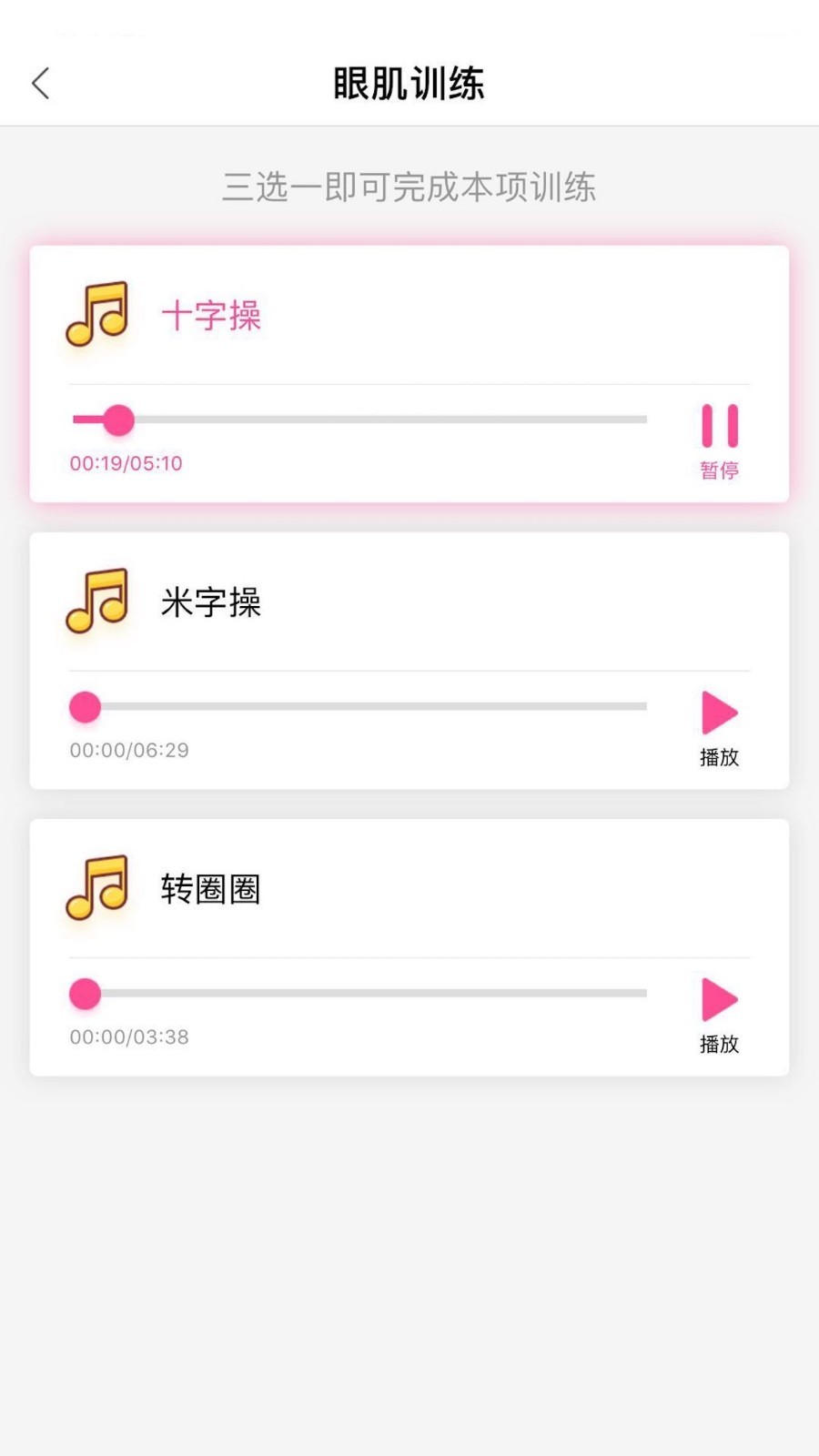Tap the back arrow to exit 眼肌训练

pos(40,82)
